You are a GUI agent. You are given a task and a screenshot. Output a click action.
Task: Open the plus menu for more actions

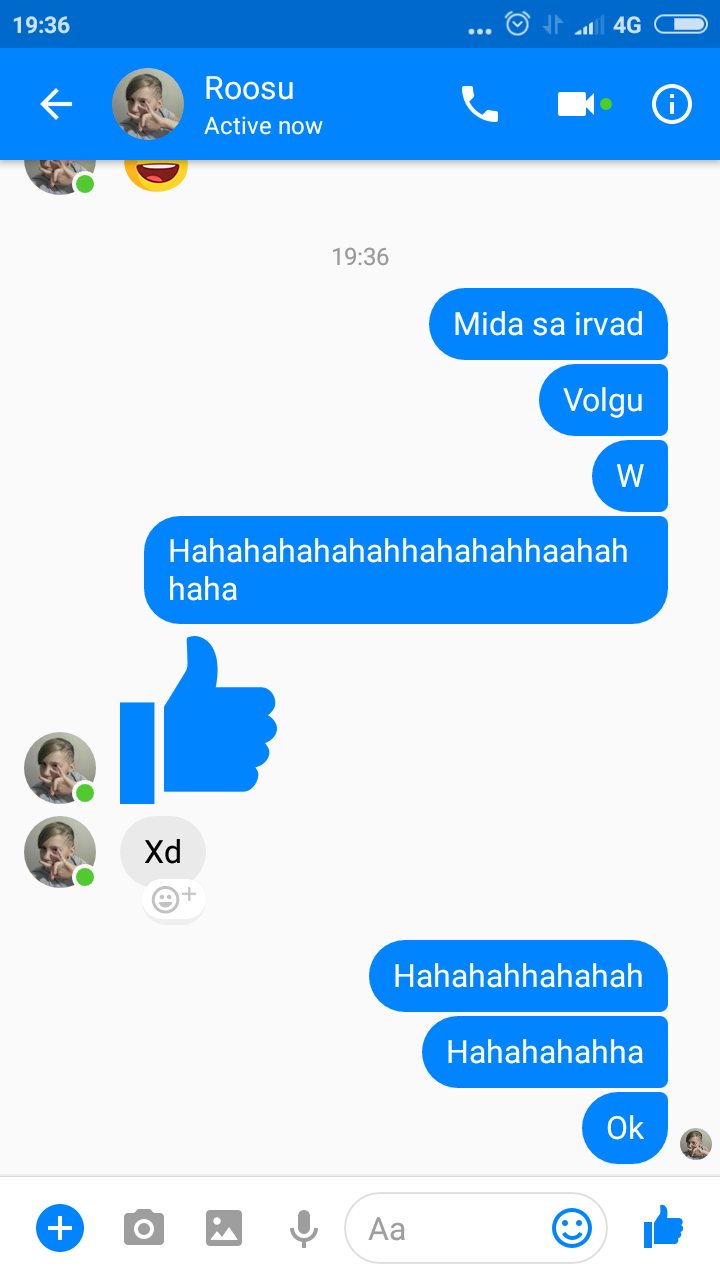point(60,1227)
